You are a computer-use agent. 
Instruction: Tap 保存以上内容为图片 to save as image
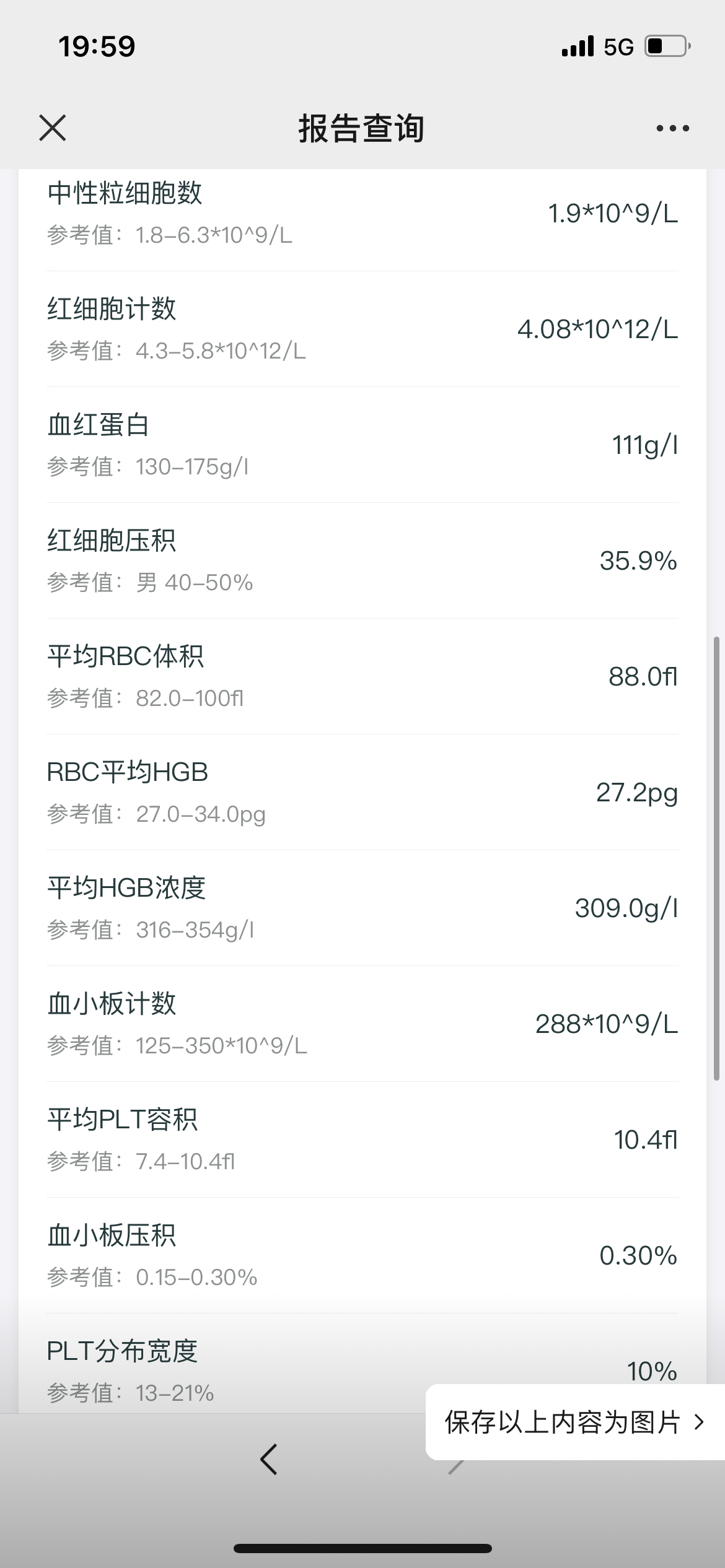point(575,1422)
